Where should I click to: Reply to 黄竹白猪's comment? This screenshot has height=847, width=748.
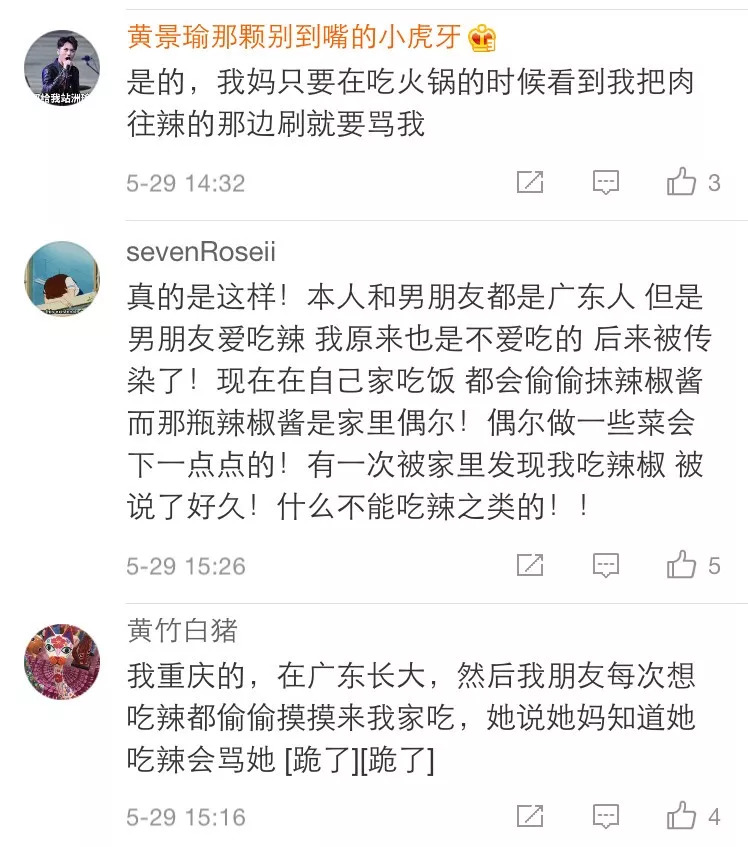[606, 816]
